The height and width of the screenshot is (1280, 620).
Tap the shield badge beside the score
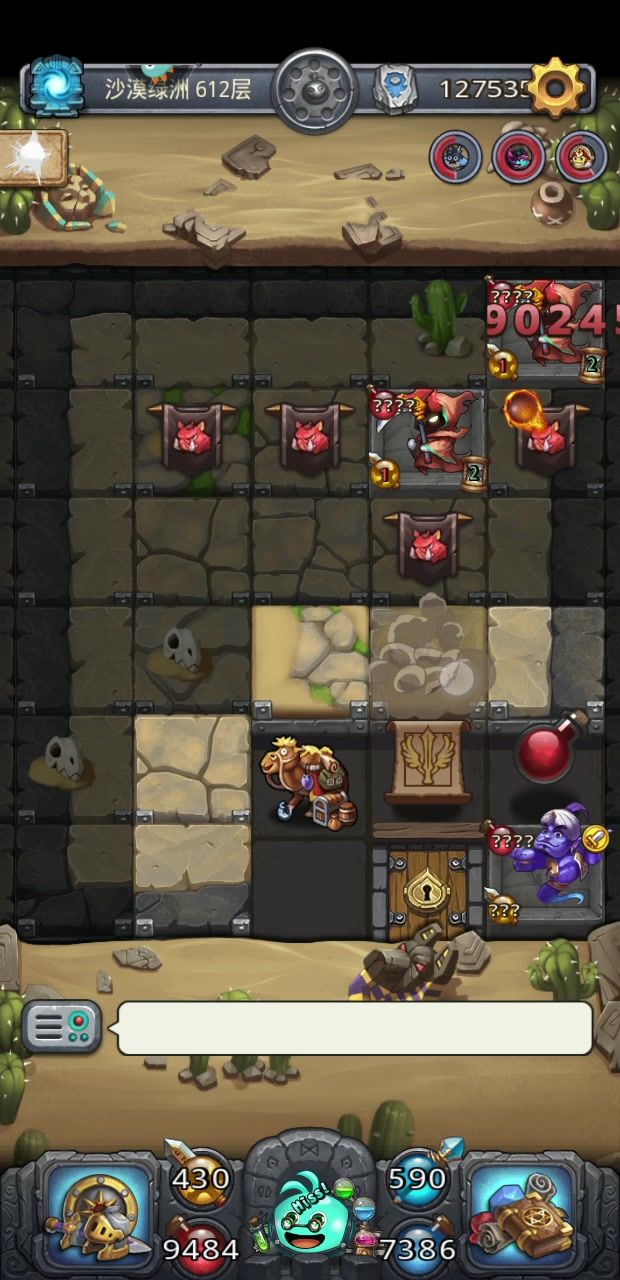[x=394, y=88]
